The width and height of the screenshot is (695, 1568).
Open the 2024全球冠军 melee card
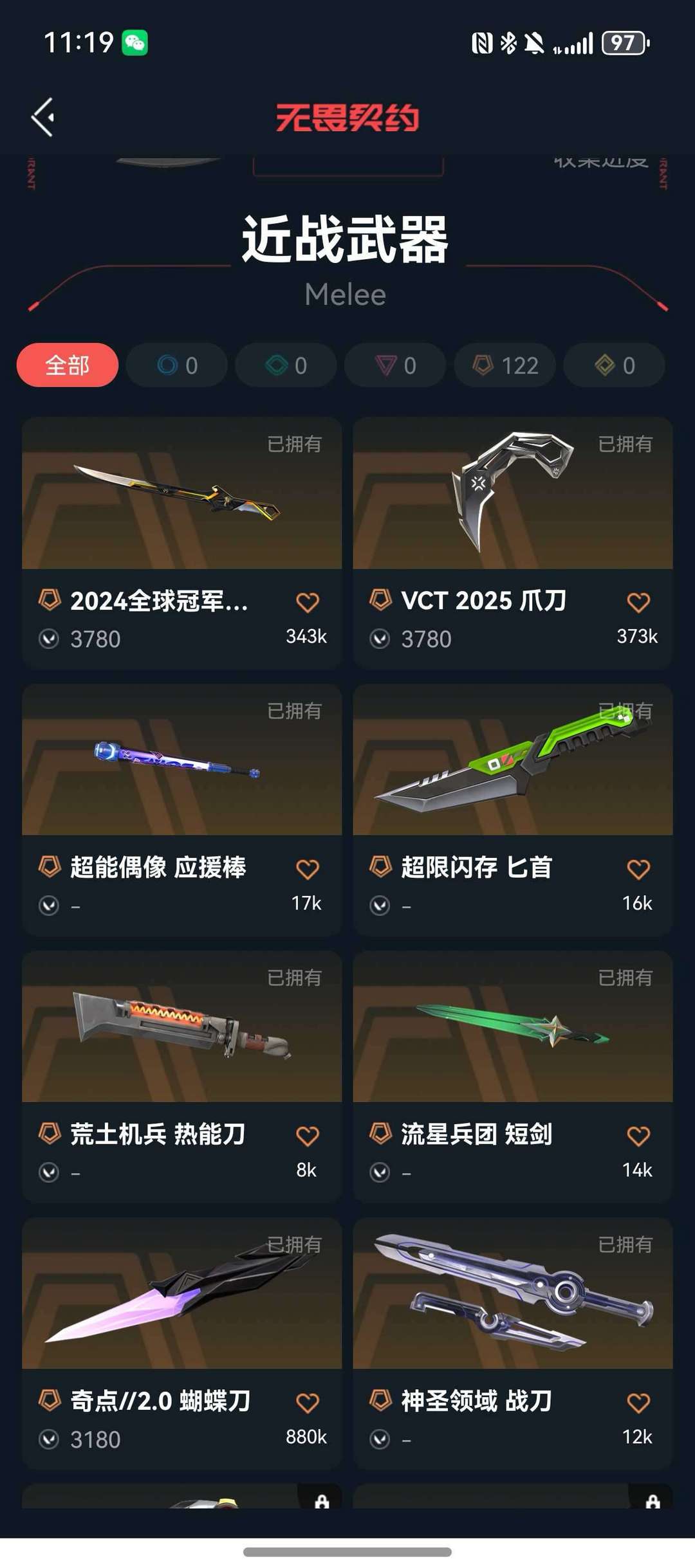click(x=182, y=543)
